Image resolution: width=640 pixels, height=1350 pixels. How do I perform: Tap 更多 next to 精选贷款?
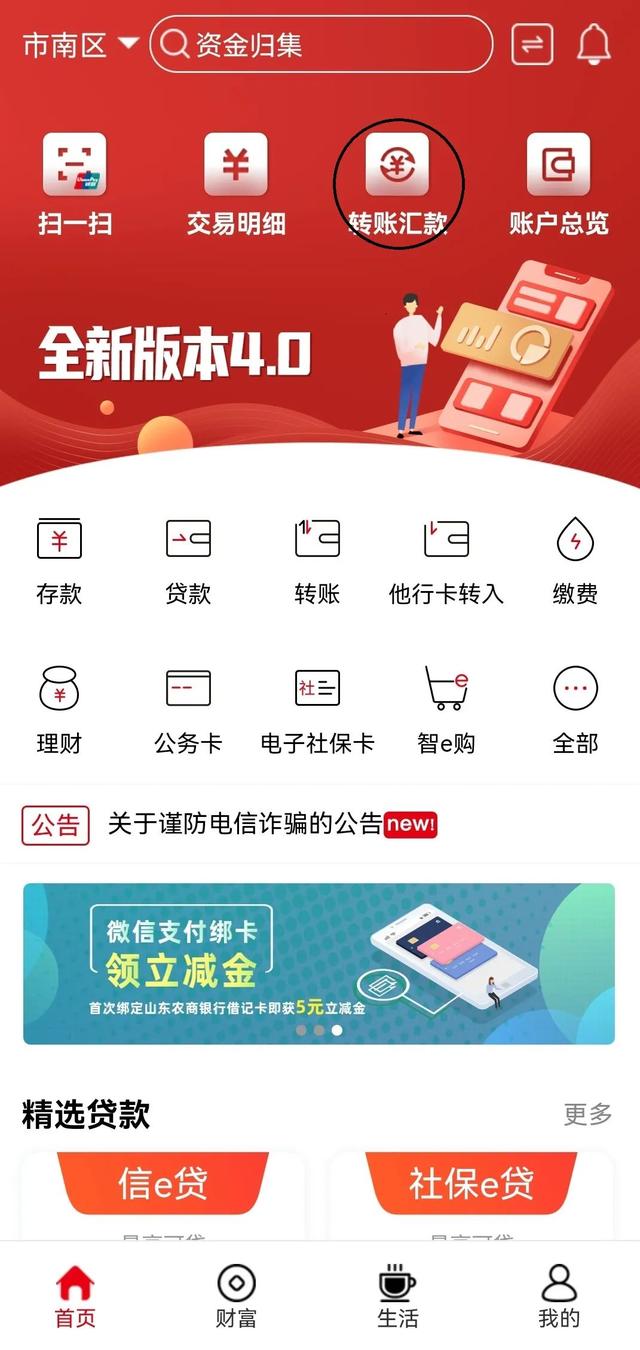coord(587,1114)
